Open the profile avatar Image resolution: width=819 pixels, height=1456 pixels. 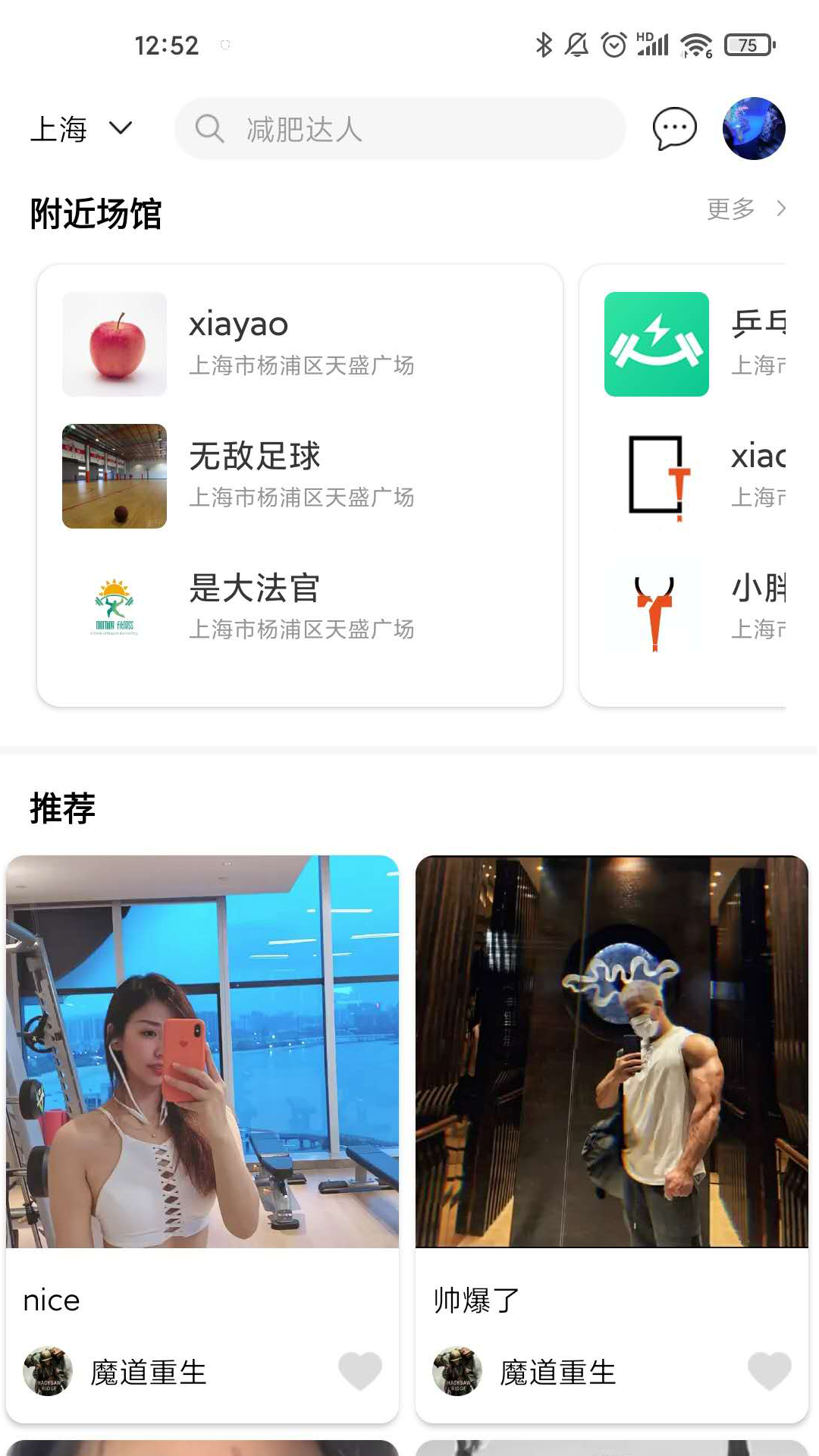753,129
